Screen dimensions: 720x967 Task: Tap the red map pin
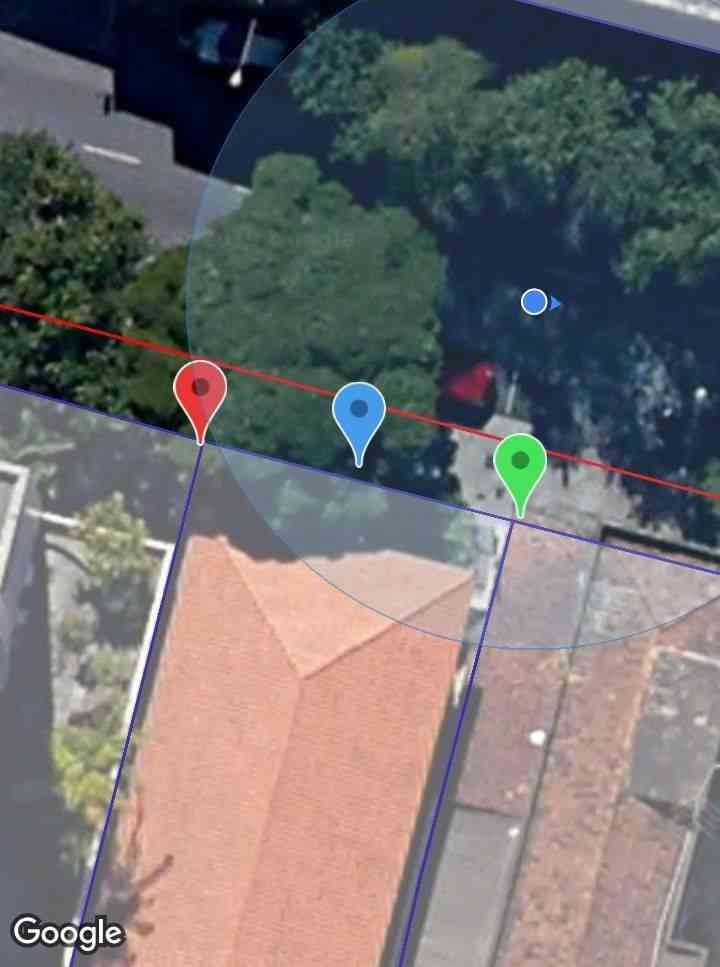200,392
